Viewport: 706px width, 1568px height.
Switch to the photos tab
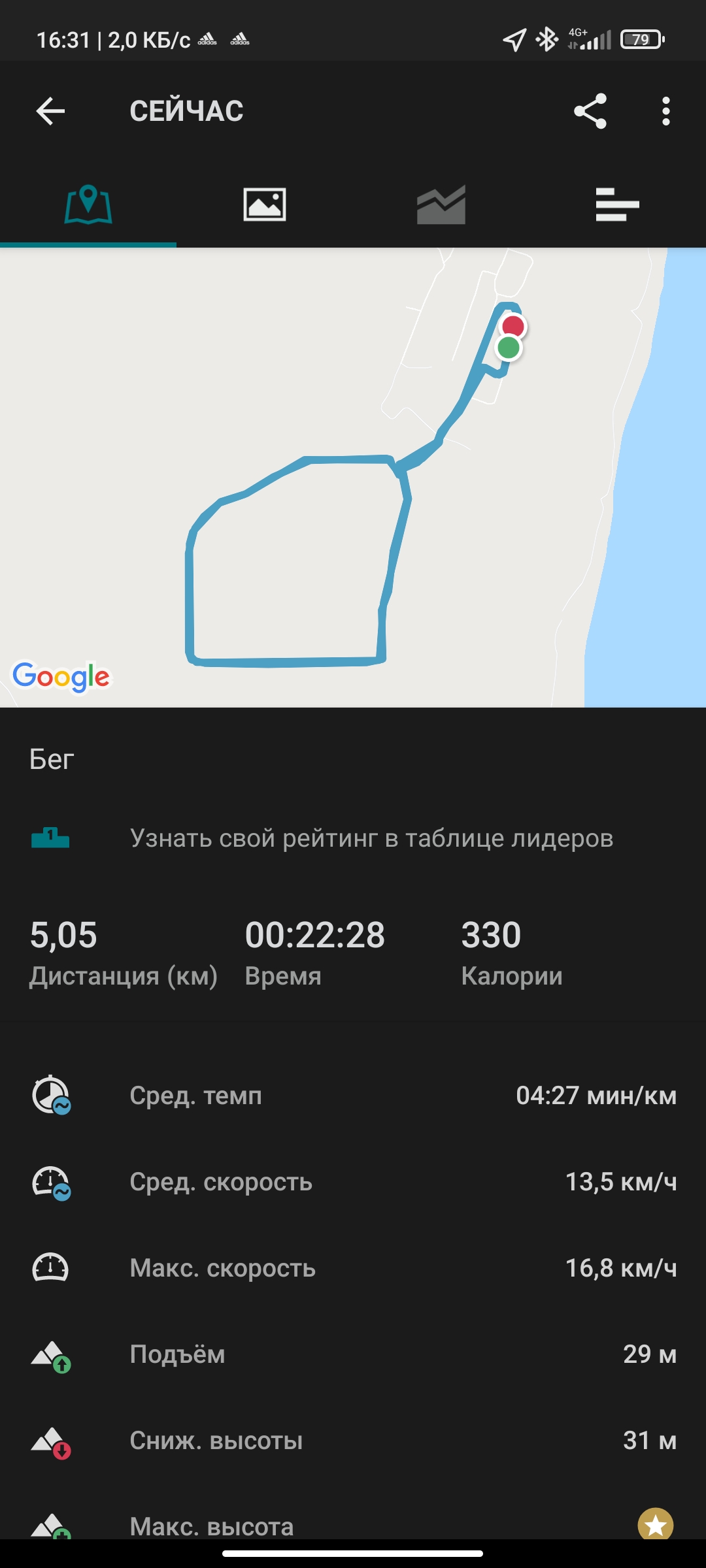click(265, 204)
